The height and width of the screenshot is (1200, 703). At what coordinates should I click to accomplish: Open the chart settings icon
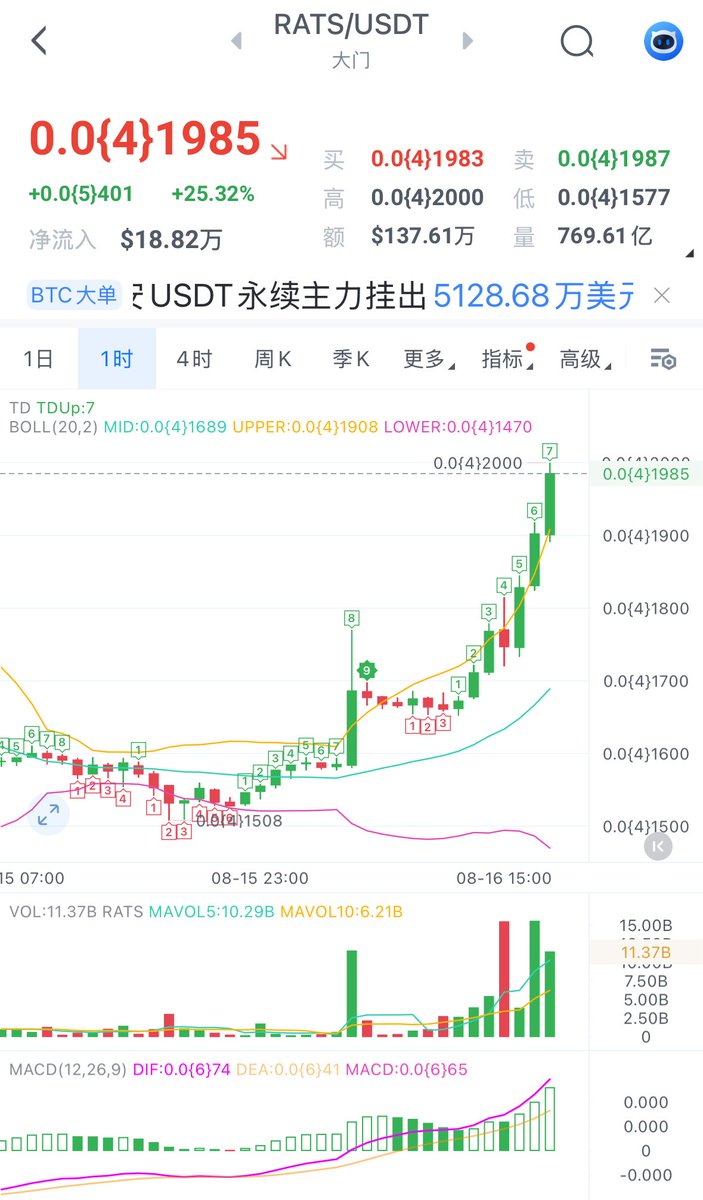(x=663, y=359)
